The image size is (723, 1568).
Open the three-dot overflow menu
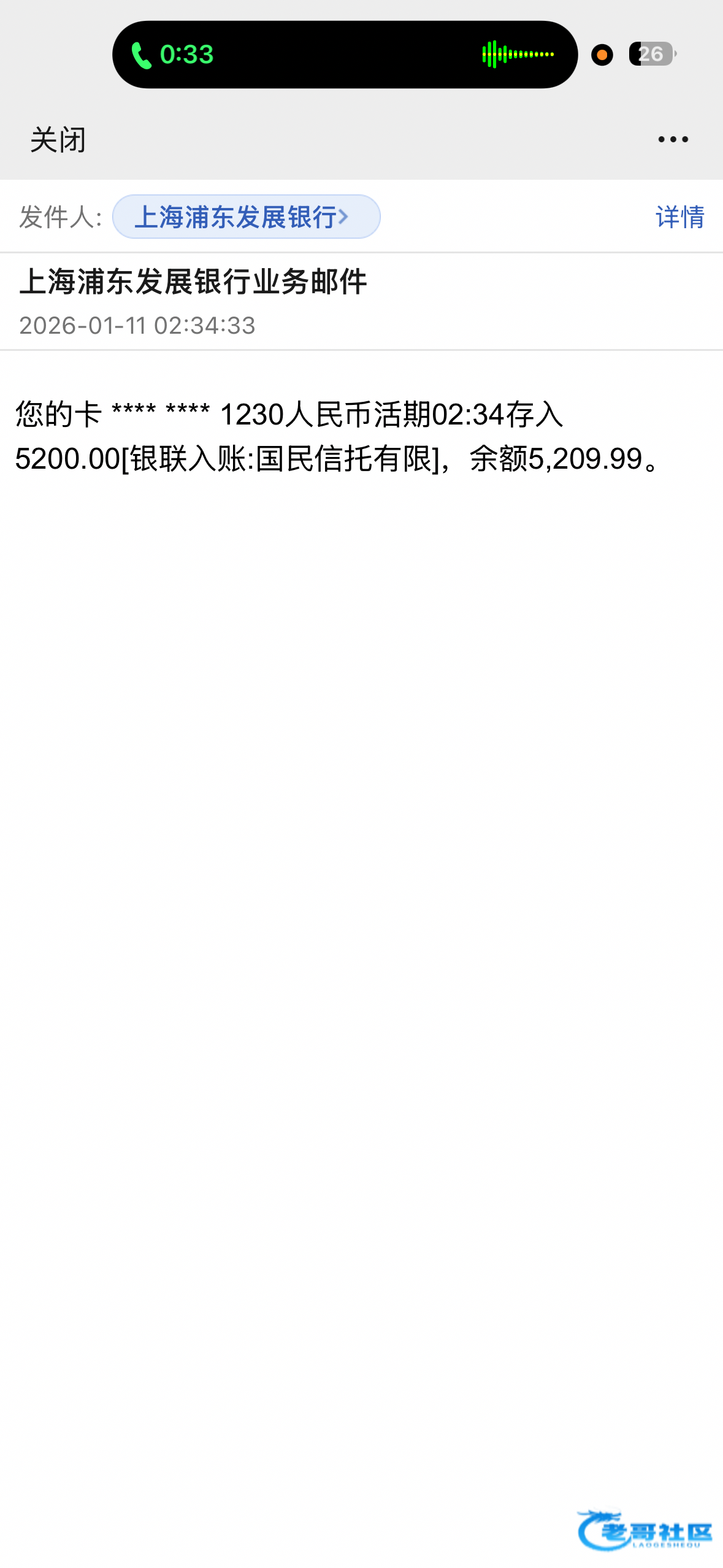(673, 140)
